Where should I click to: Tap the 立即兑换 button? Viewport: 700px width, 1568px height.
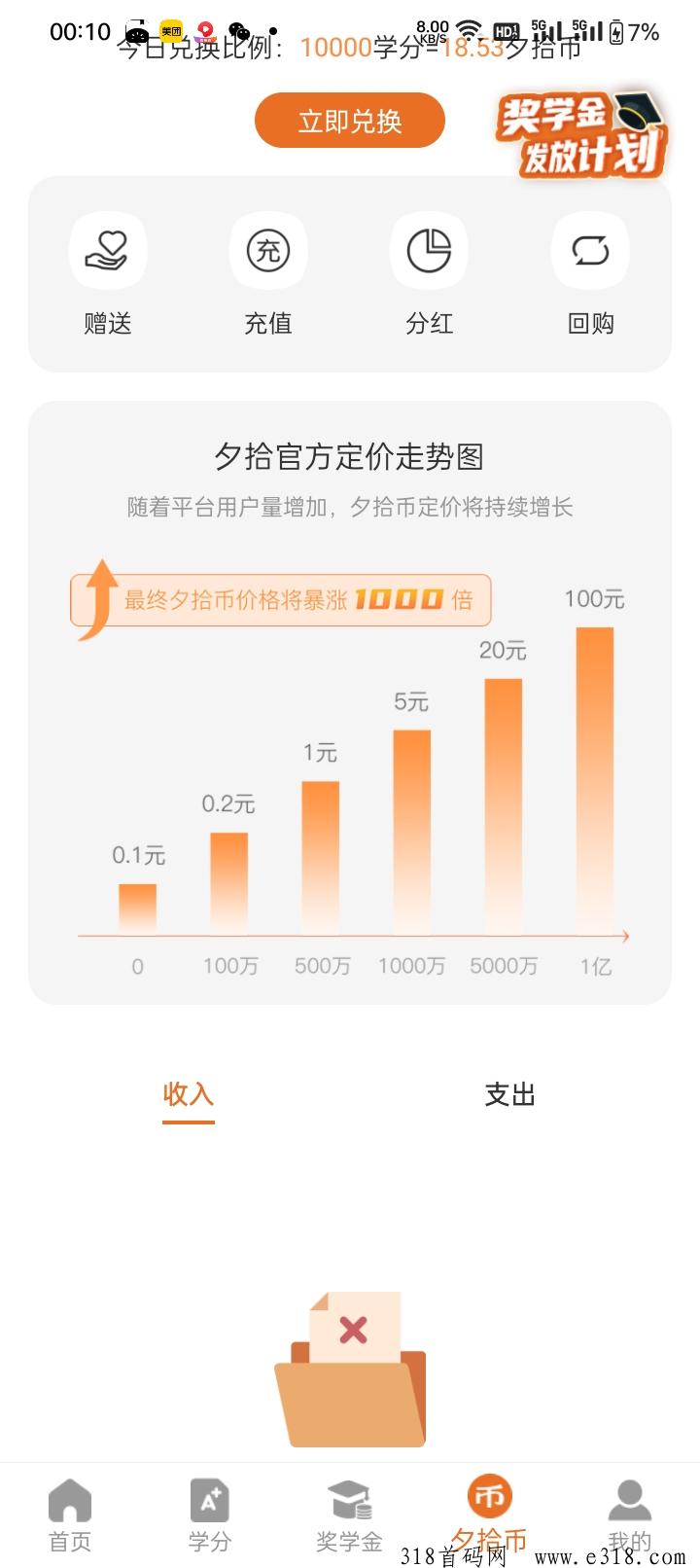[350, 121]
